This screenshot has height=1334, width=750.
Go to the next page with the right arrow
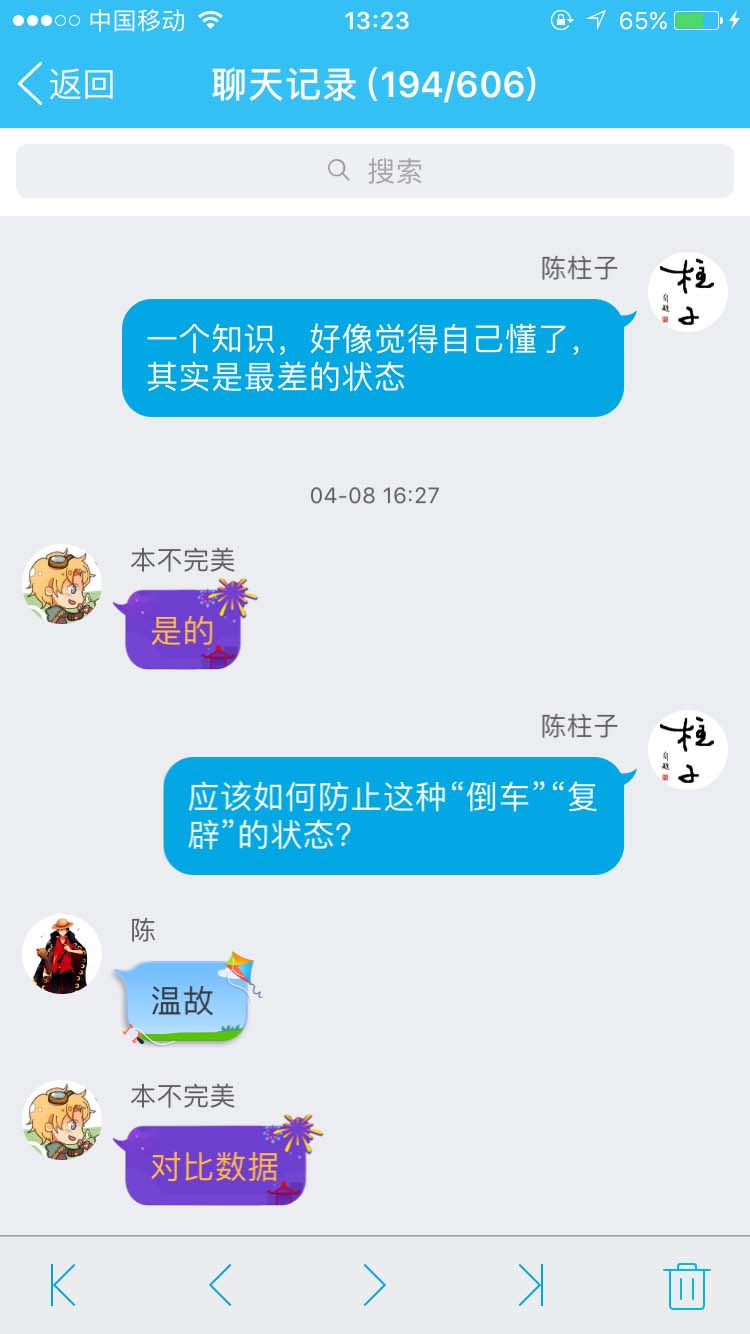[x=375, y=1286]
